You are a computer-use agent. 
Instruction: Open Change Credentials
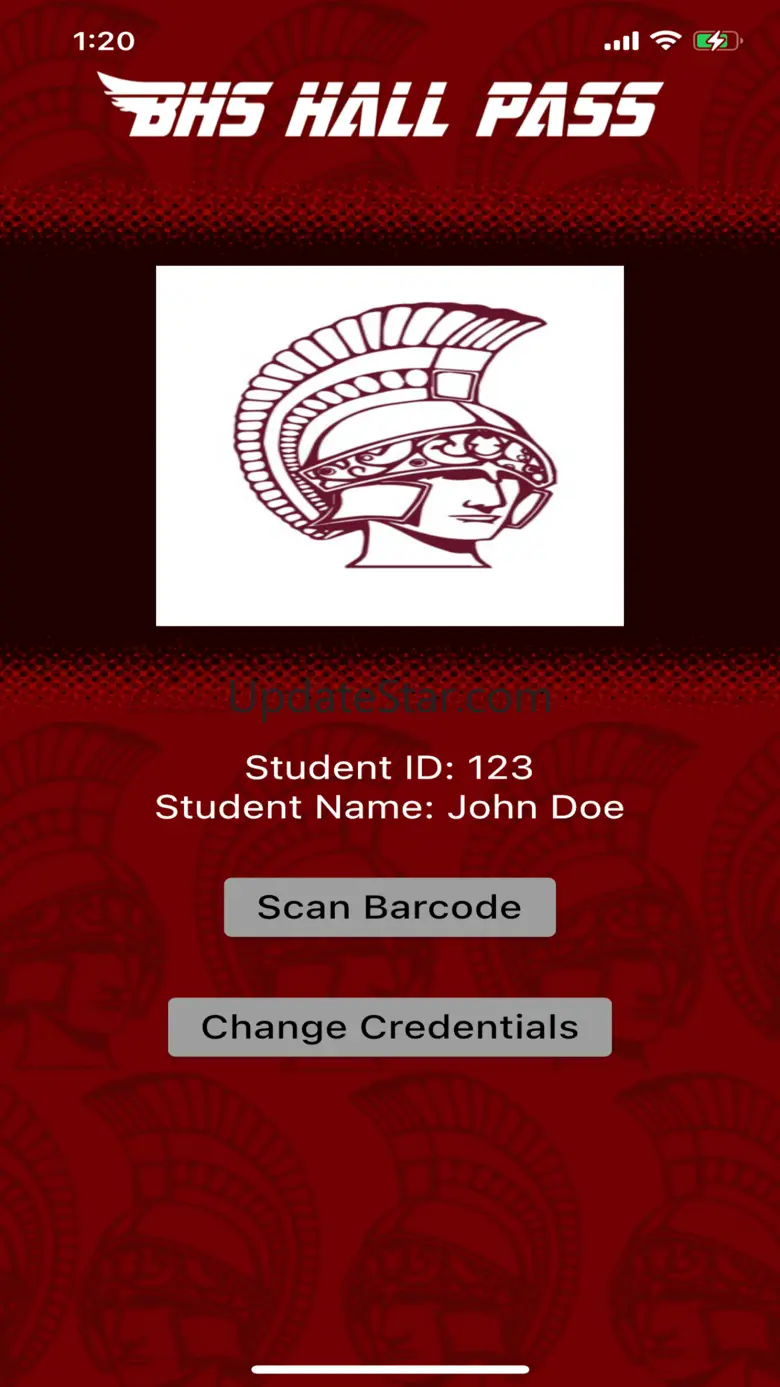coord(390,1027)
